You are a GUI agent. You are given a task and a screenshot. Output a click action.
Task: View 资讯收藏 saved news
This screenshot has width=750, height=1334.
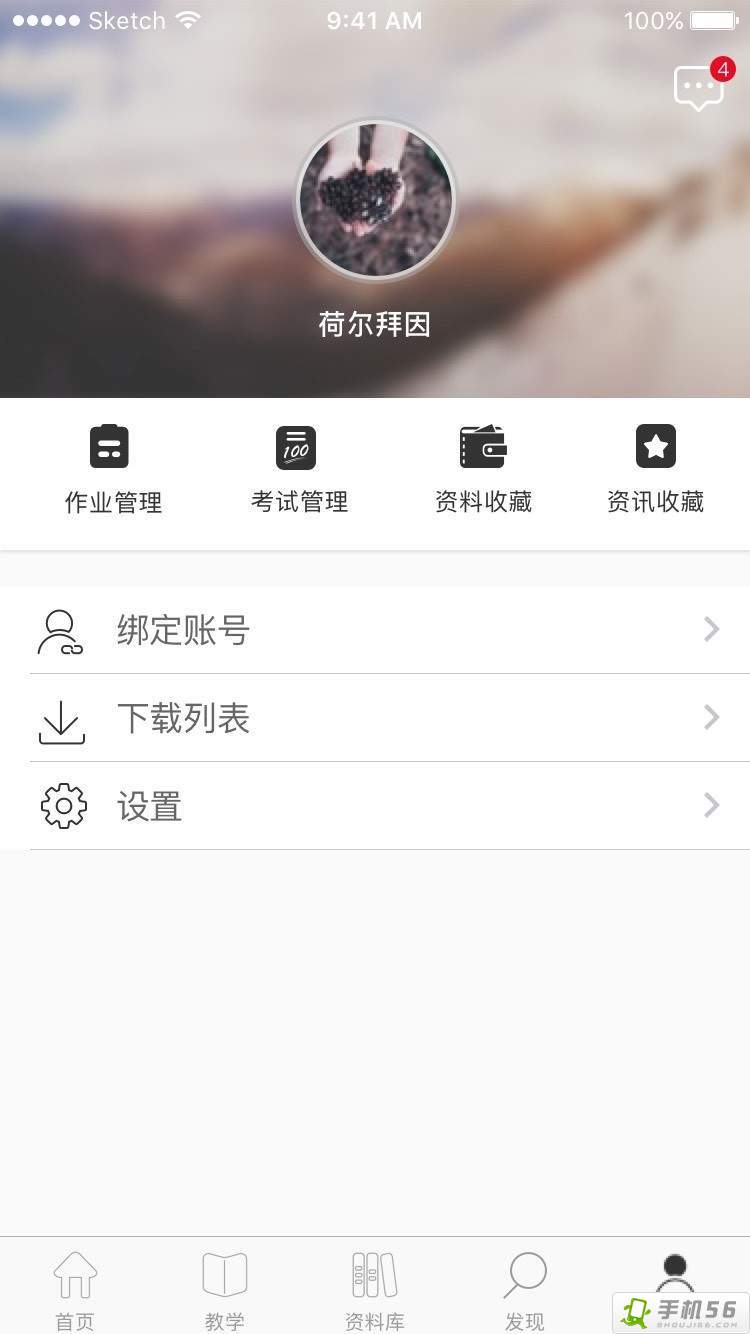pyautogui.click(x=655, y=469)
